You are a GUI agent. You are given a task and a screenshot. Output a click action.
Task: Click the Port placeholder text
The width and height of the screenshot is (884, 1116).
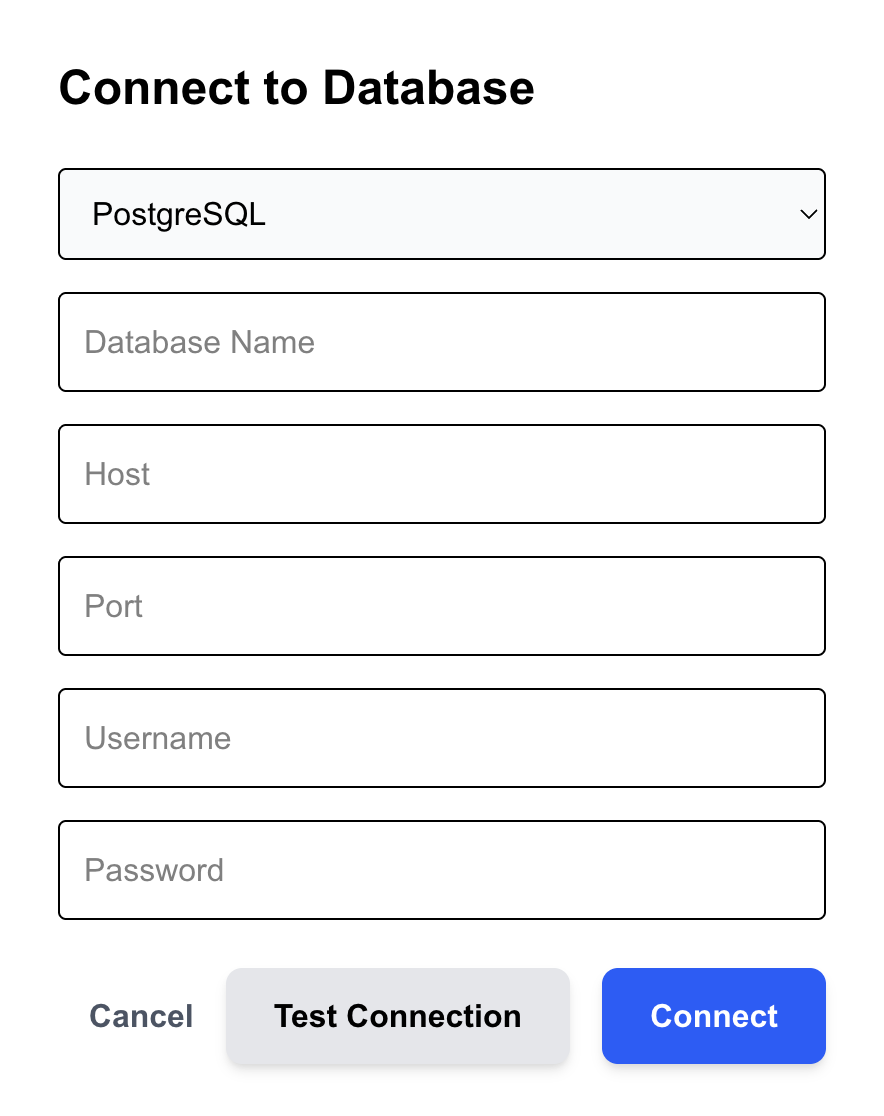pyautogui.click(x=113, y=606)
